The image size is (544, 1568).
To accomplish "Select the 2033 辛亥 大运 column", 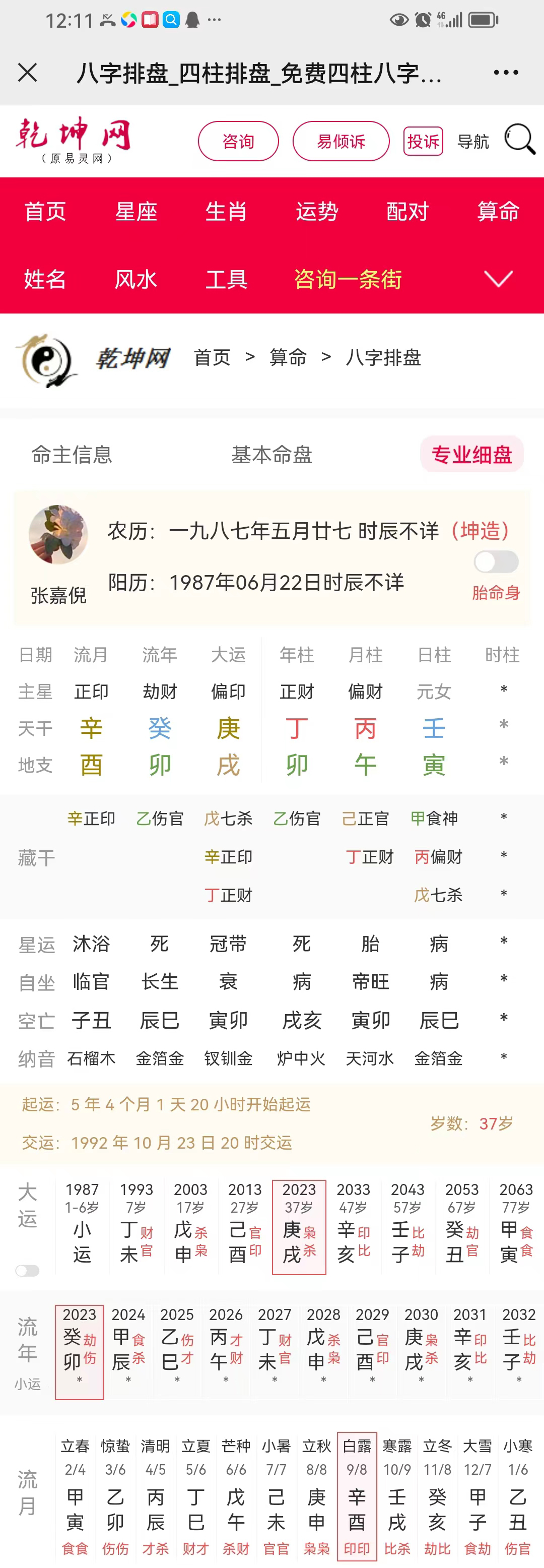I will point(354,1226).
